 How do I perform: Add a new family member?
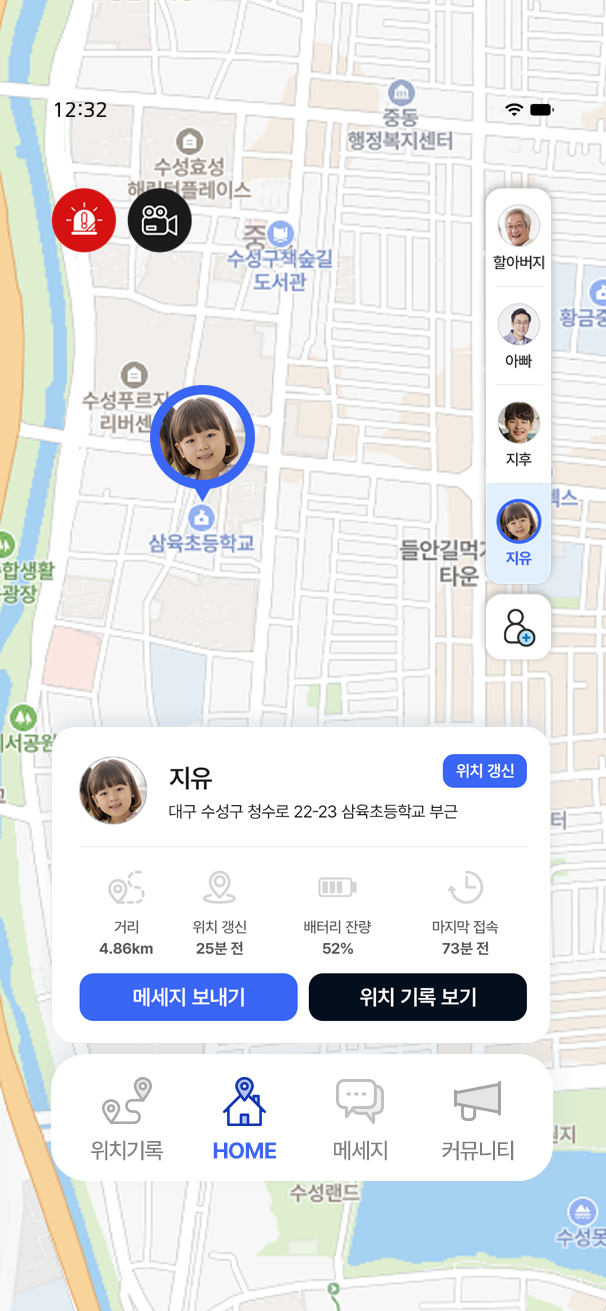tap(518, 627)
